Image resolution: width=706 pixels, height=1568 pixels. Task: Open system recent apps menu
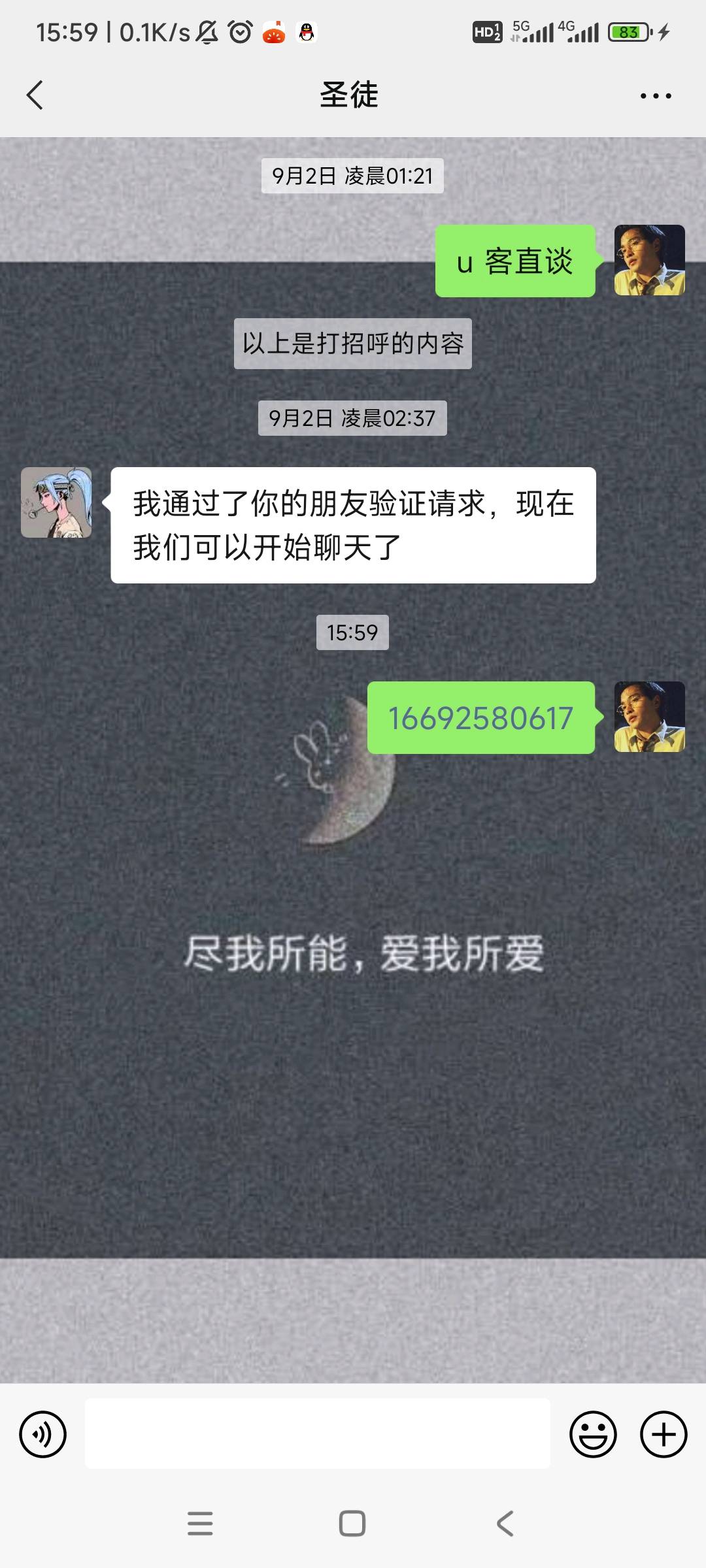pyautogui.click(x=200, y=1523)
